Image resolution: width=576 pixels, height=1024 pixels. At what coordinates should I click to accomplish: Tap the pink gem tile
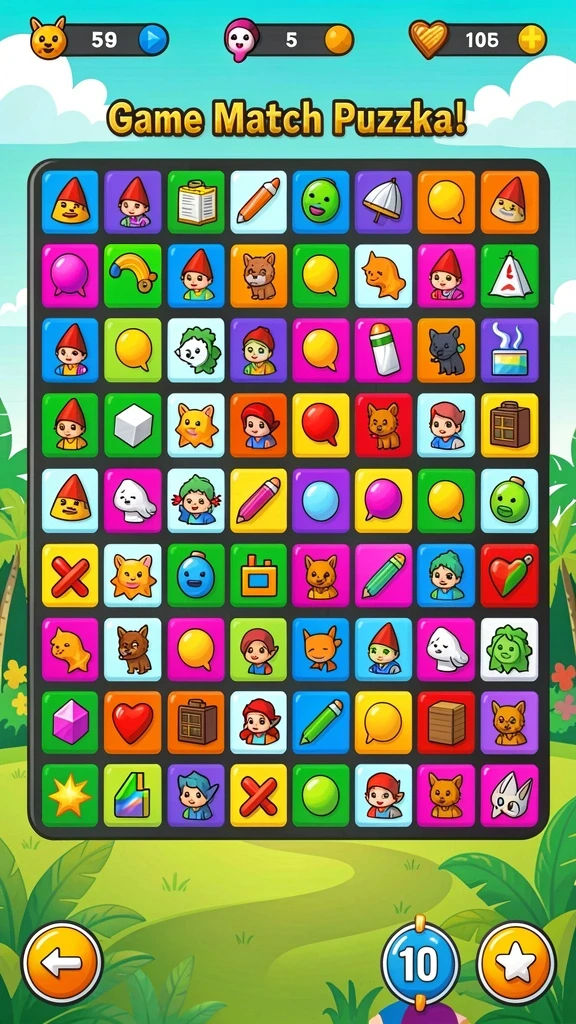pos(71,722)
